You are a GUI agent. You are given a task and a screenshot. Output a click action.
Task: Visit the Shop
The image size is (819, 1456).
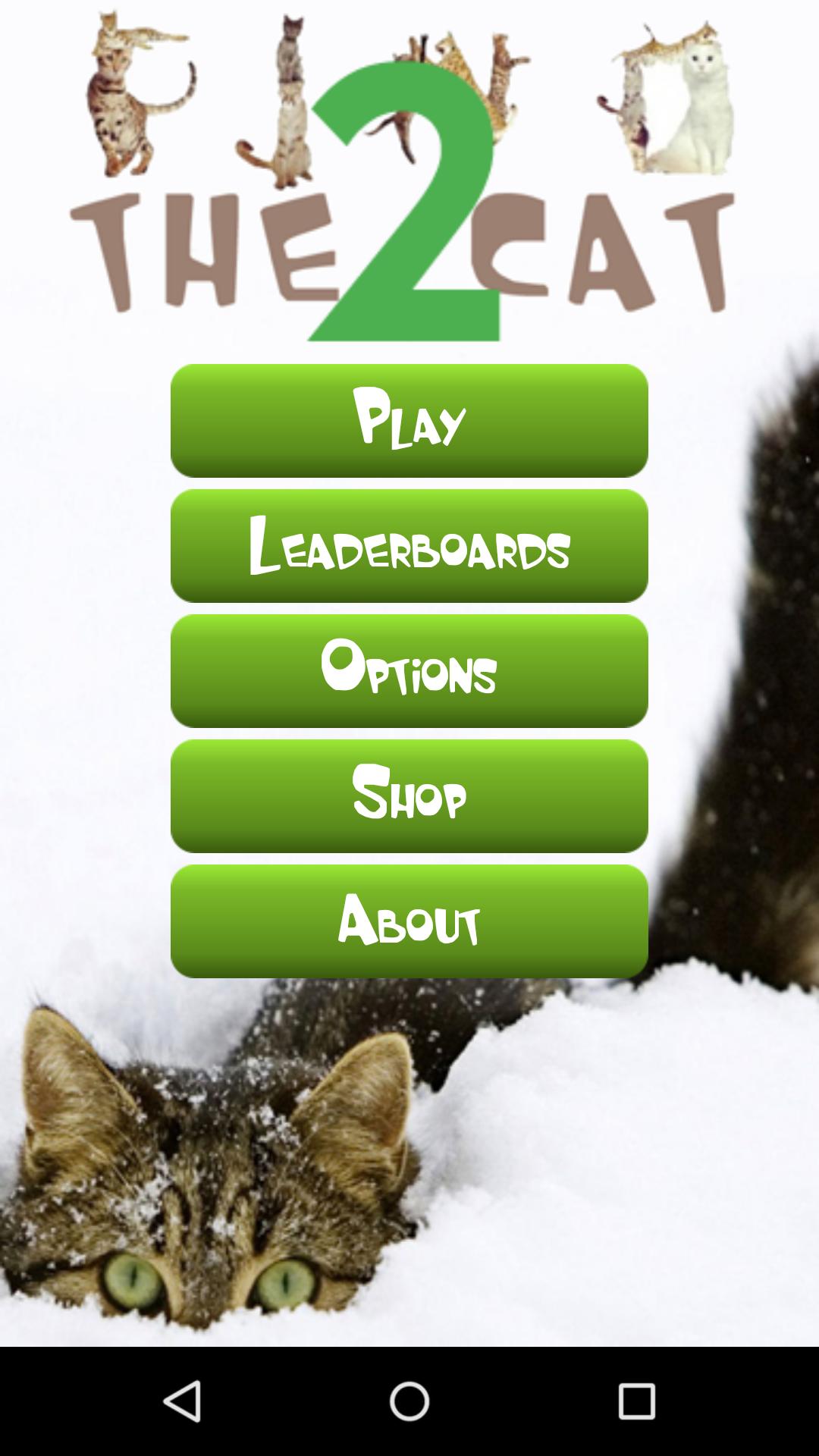click(x=409, y=796)
